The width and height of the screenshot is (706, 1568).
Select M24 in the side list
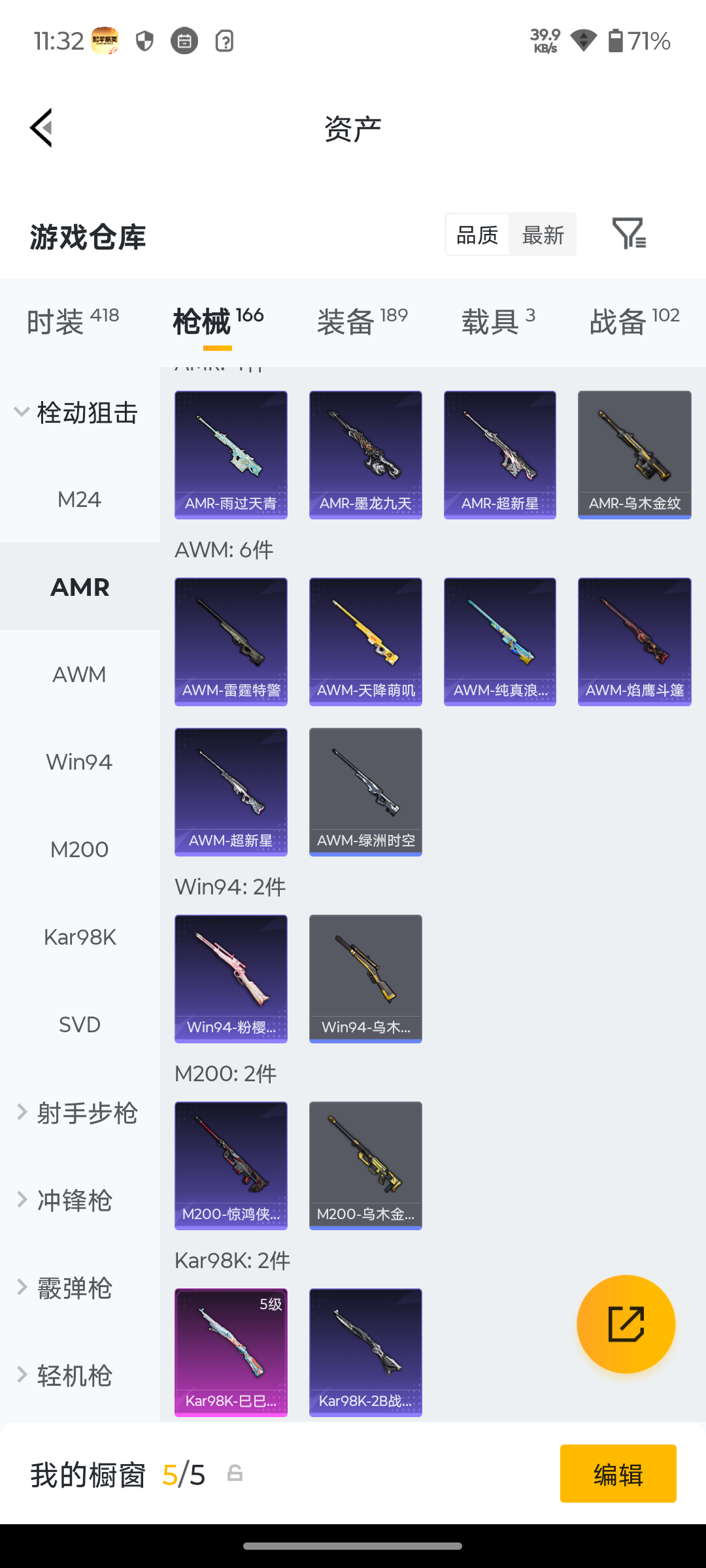[x=80, y=499]
